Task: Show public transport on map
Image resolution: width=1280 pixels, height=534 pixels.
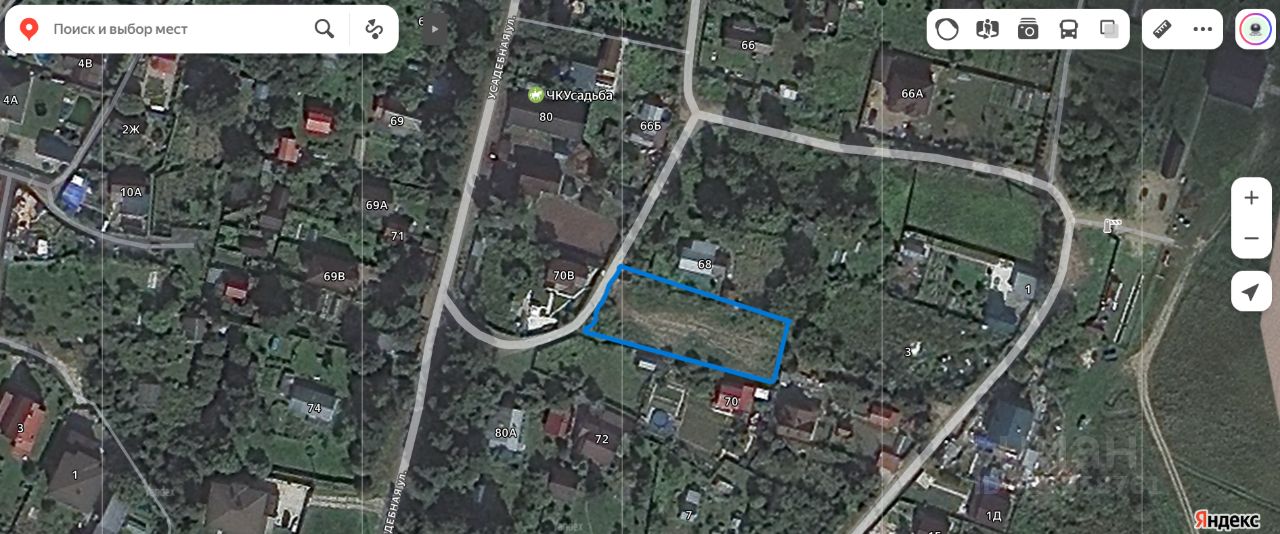Action: (x=1069, y=29)
